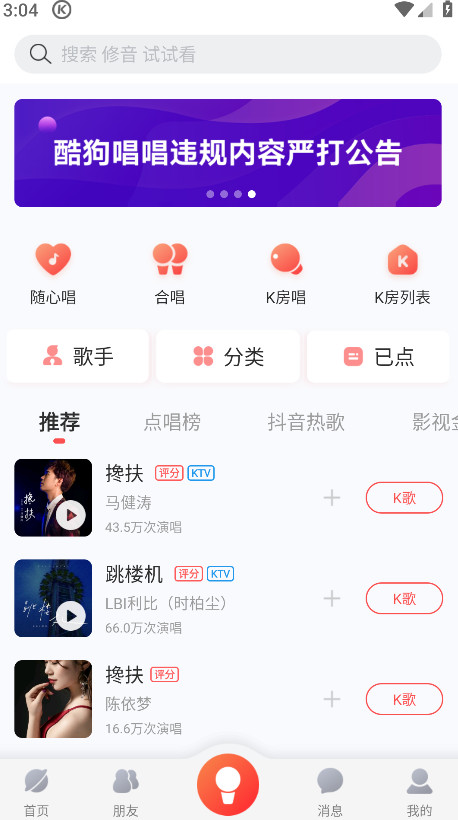Viewport: 458px width, 820px height.
Task: Open the search box at top
Action: tap(228, 54)
